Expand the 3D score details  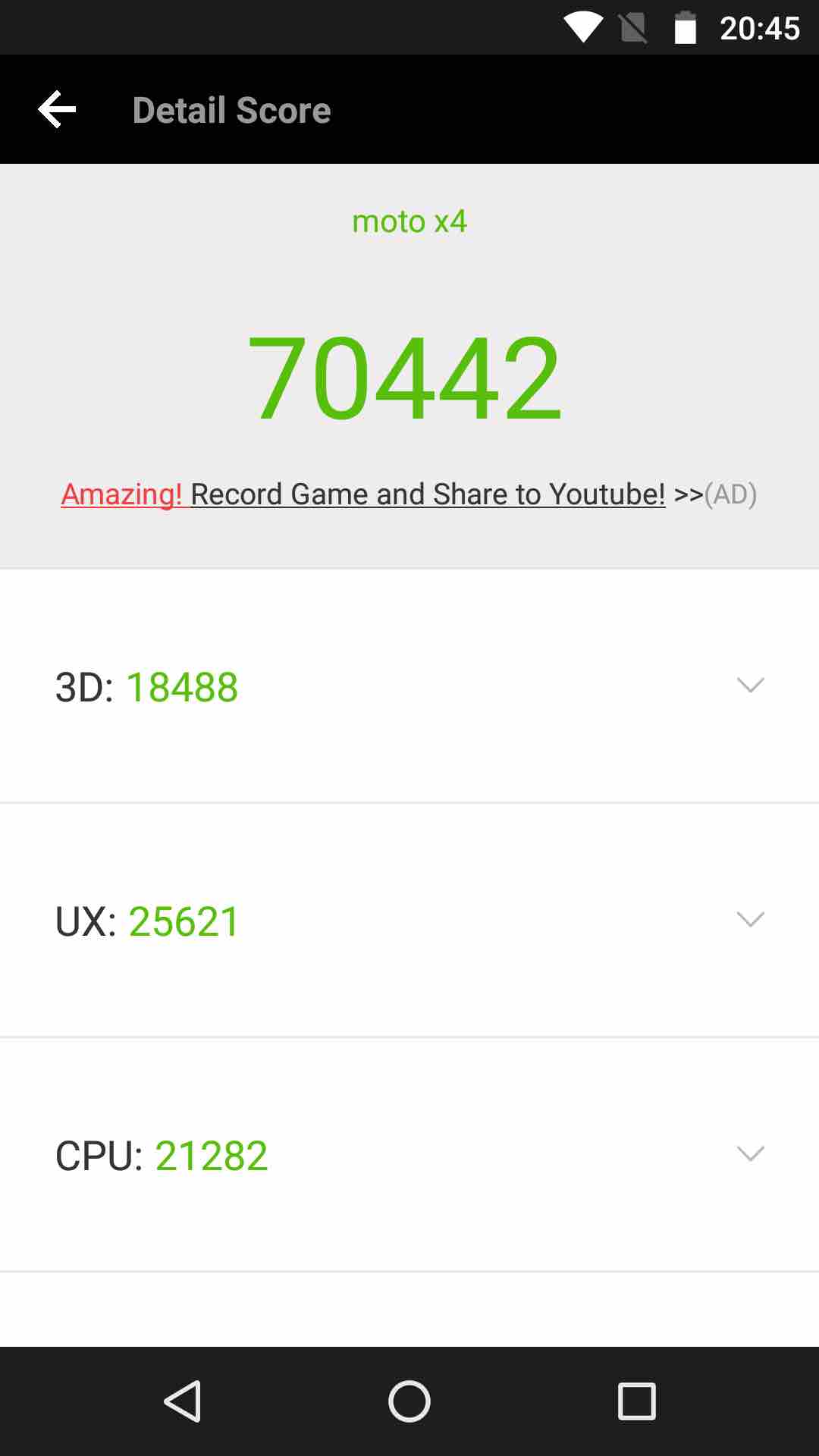750,686
